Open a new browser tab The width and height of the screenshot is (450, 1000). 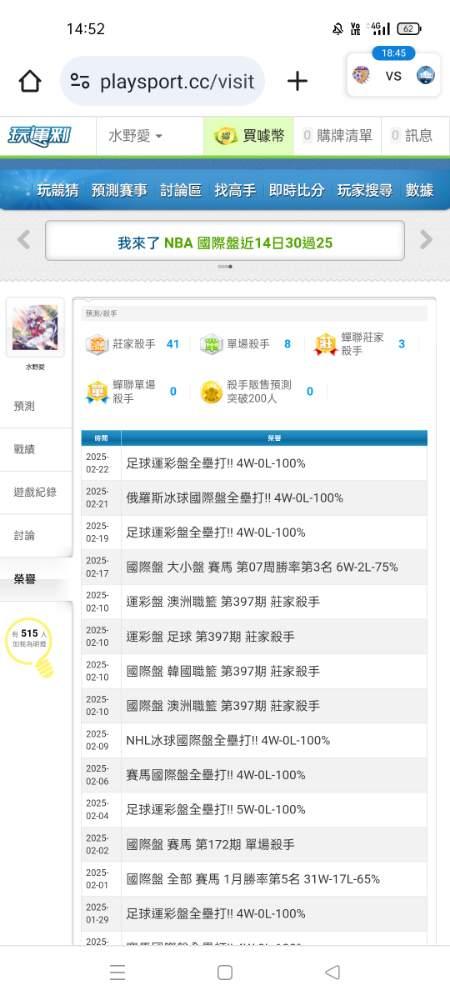(297, 81)
